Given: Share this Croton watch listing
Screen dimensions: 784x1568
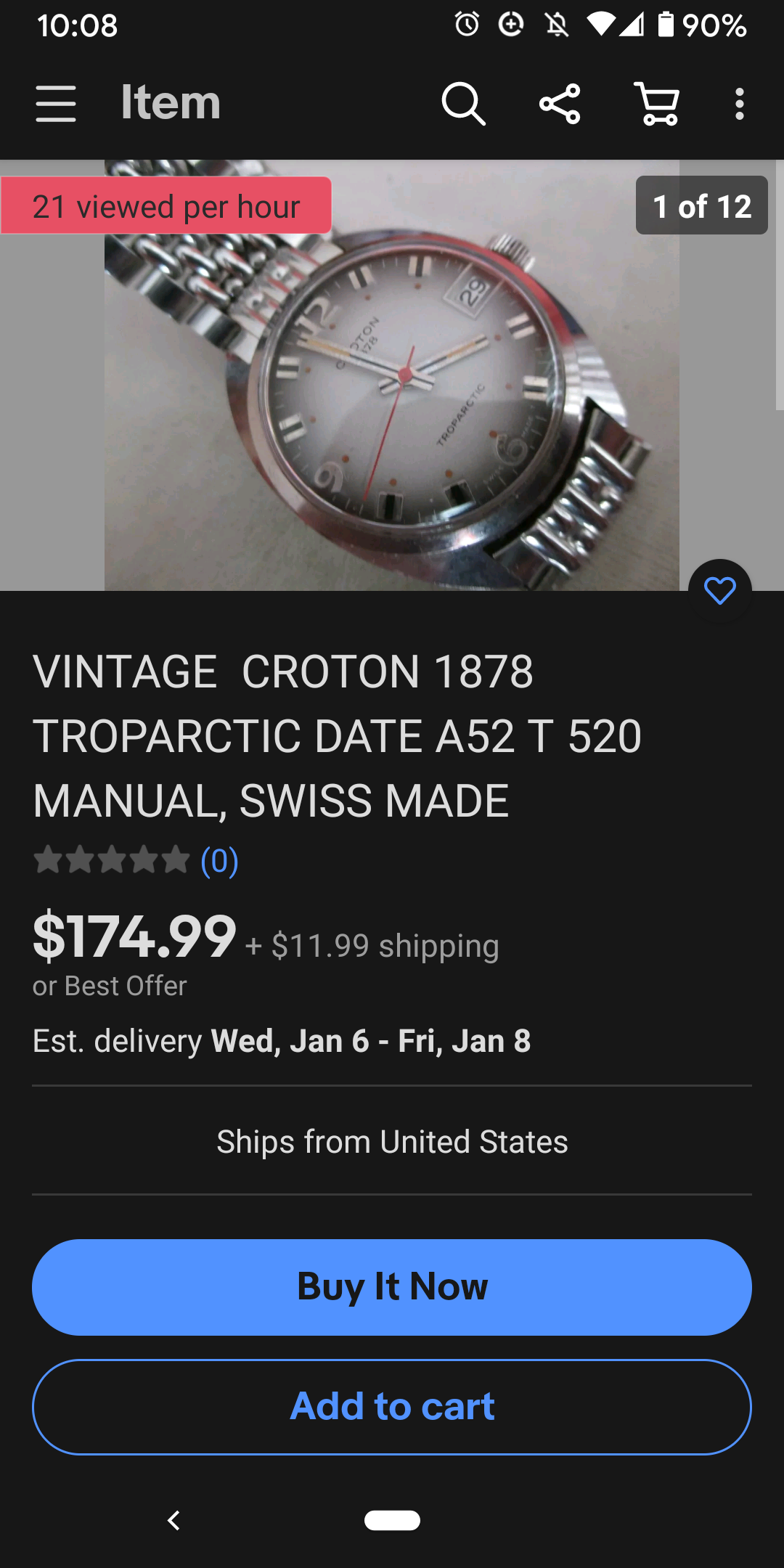Looking at the screenshot, I should click(560, 104).
